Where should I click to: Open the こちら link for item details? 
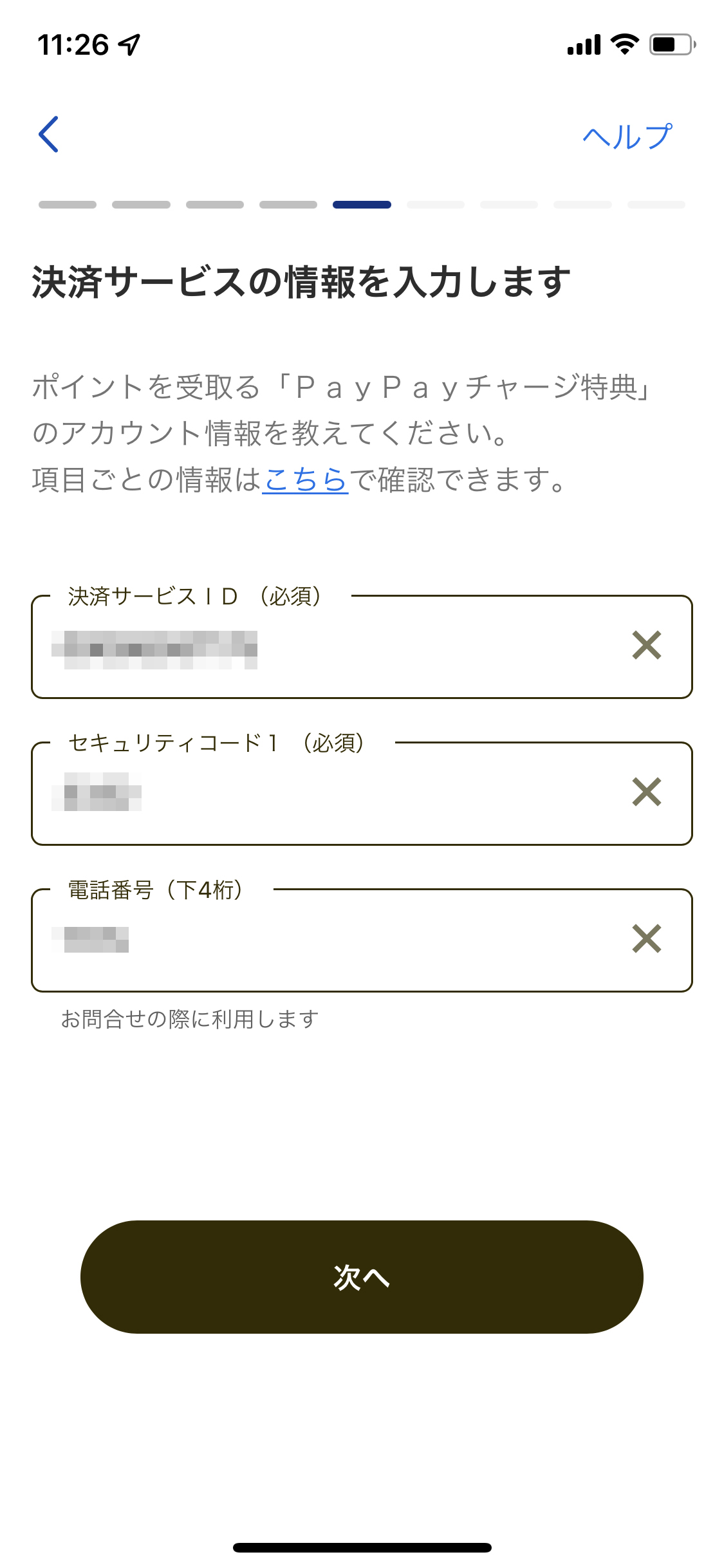pyautogui.click(x=305, y=480)
